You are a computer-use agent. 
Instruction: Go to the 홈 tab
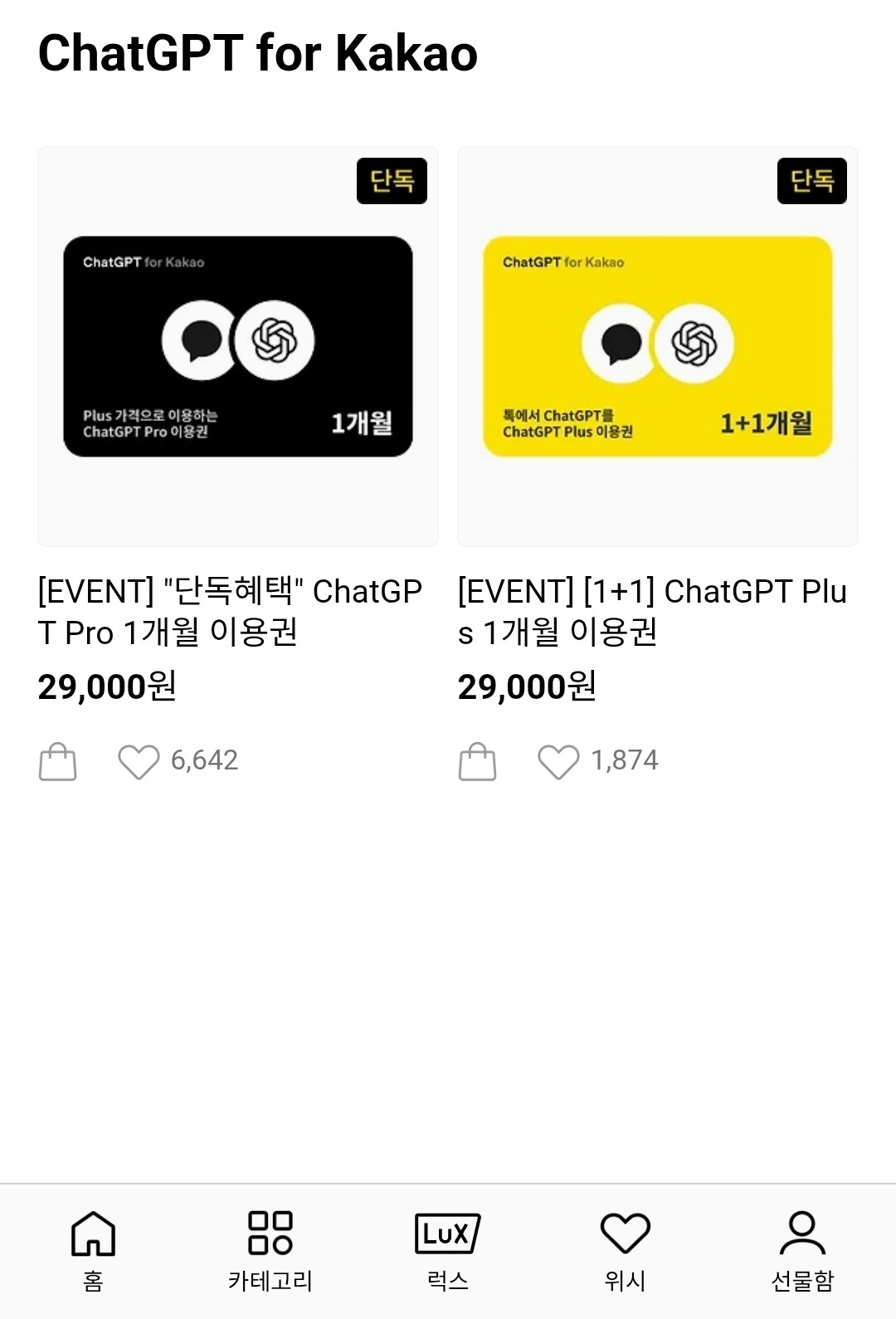pos(93,1251)
